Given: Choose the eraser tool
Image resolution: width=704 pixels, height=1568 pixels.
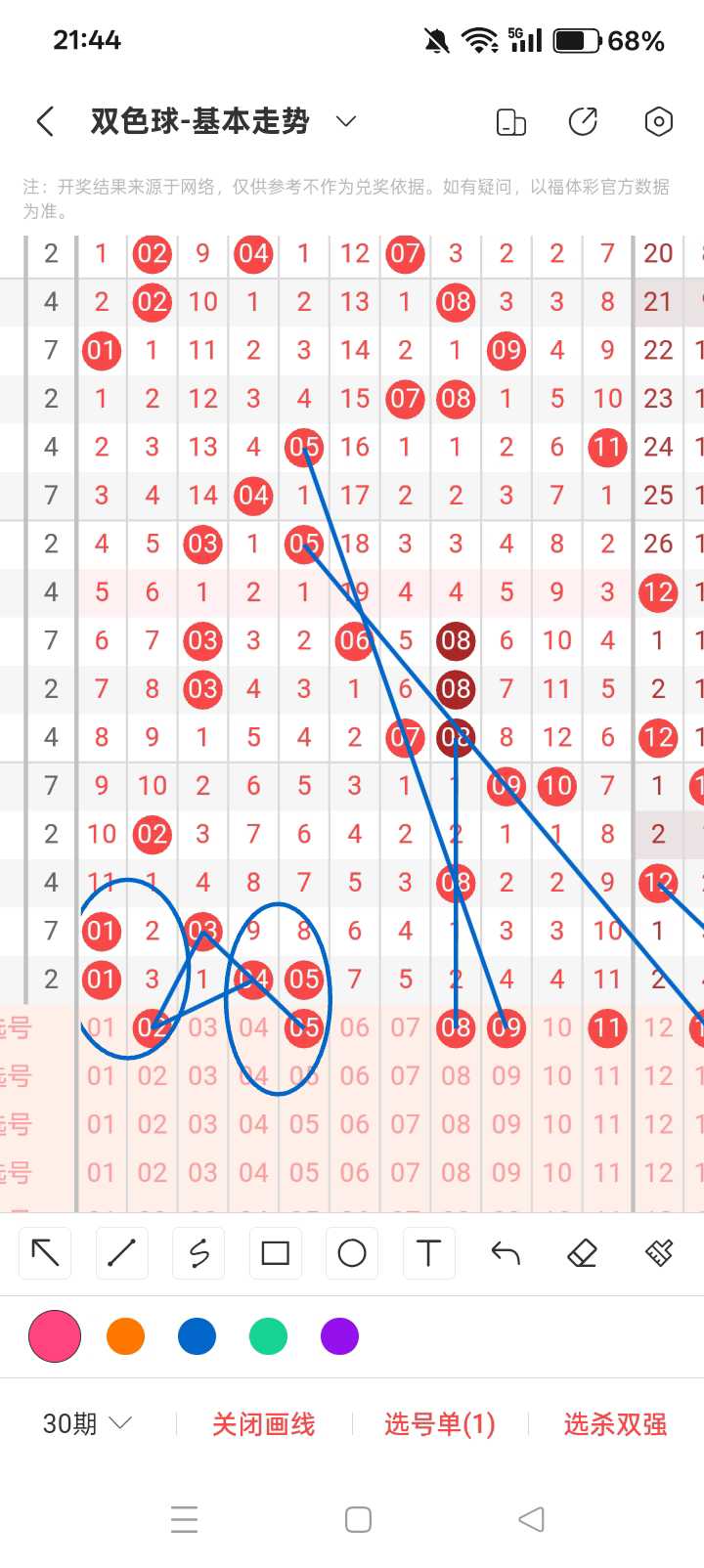Looking at the screenshot, I should 582,1252.
